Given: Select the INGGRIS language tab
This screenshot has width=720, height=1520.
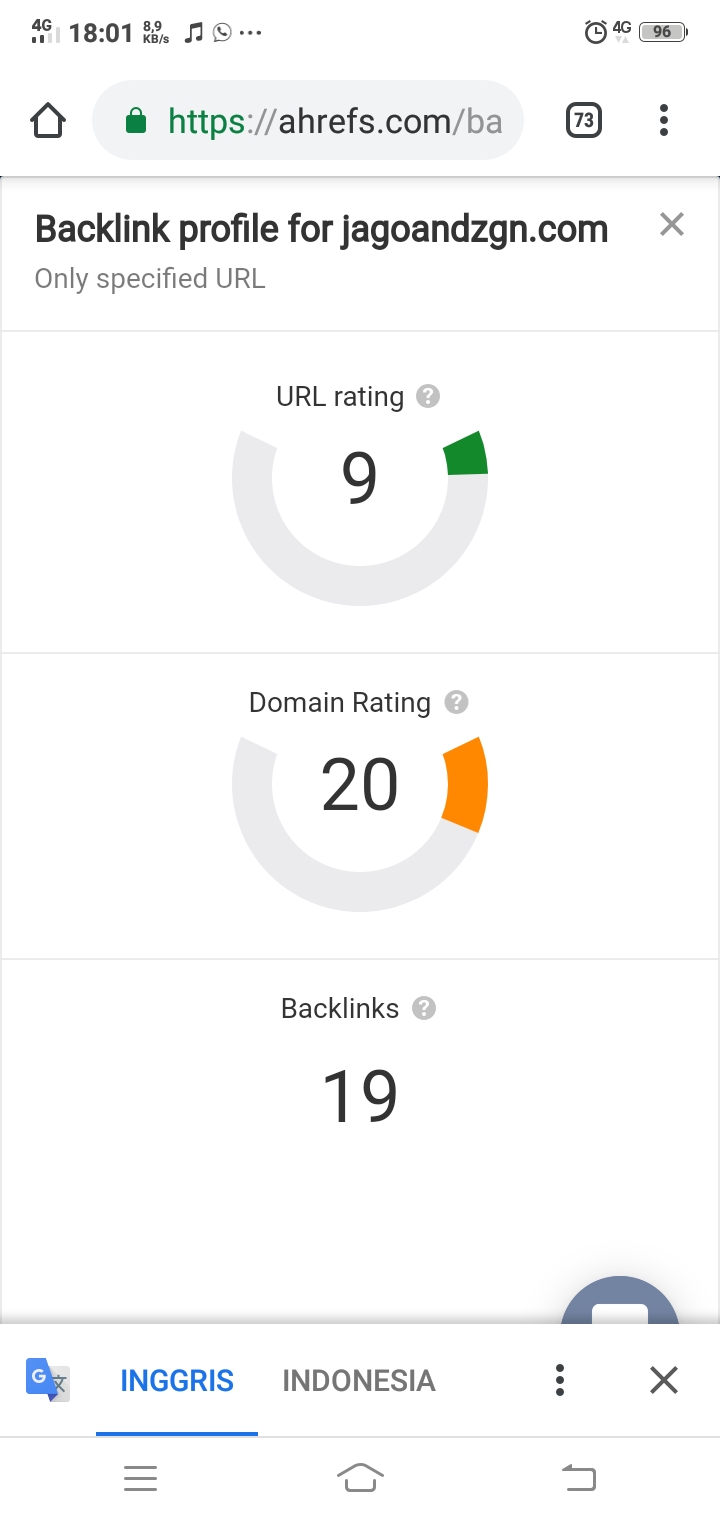Looking at the screenshot, I should click(x=177, y=1381).
